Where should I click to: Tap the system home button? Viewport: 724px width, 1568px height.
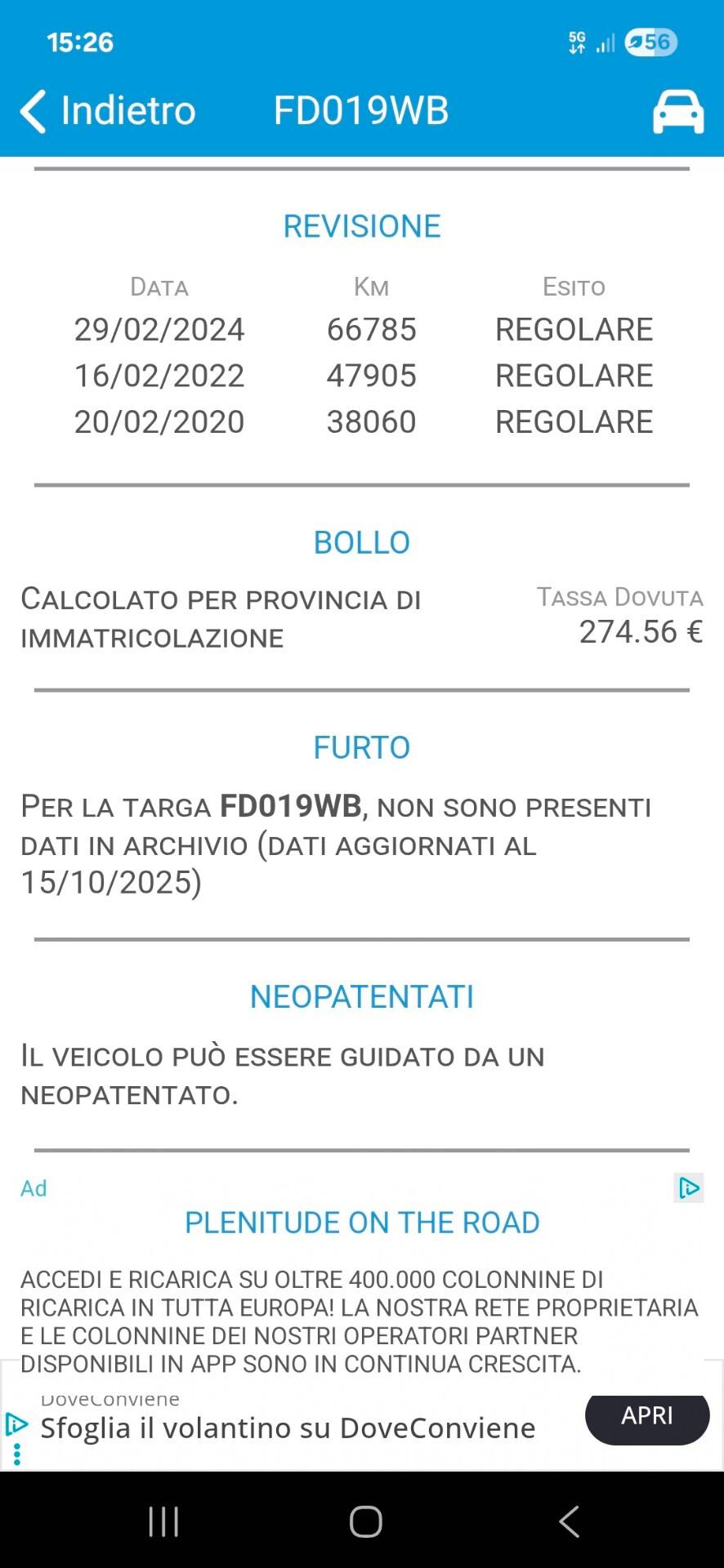[365, 1521]
